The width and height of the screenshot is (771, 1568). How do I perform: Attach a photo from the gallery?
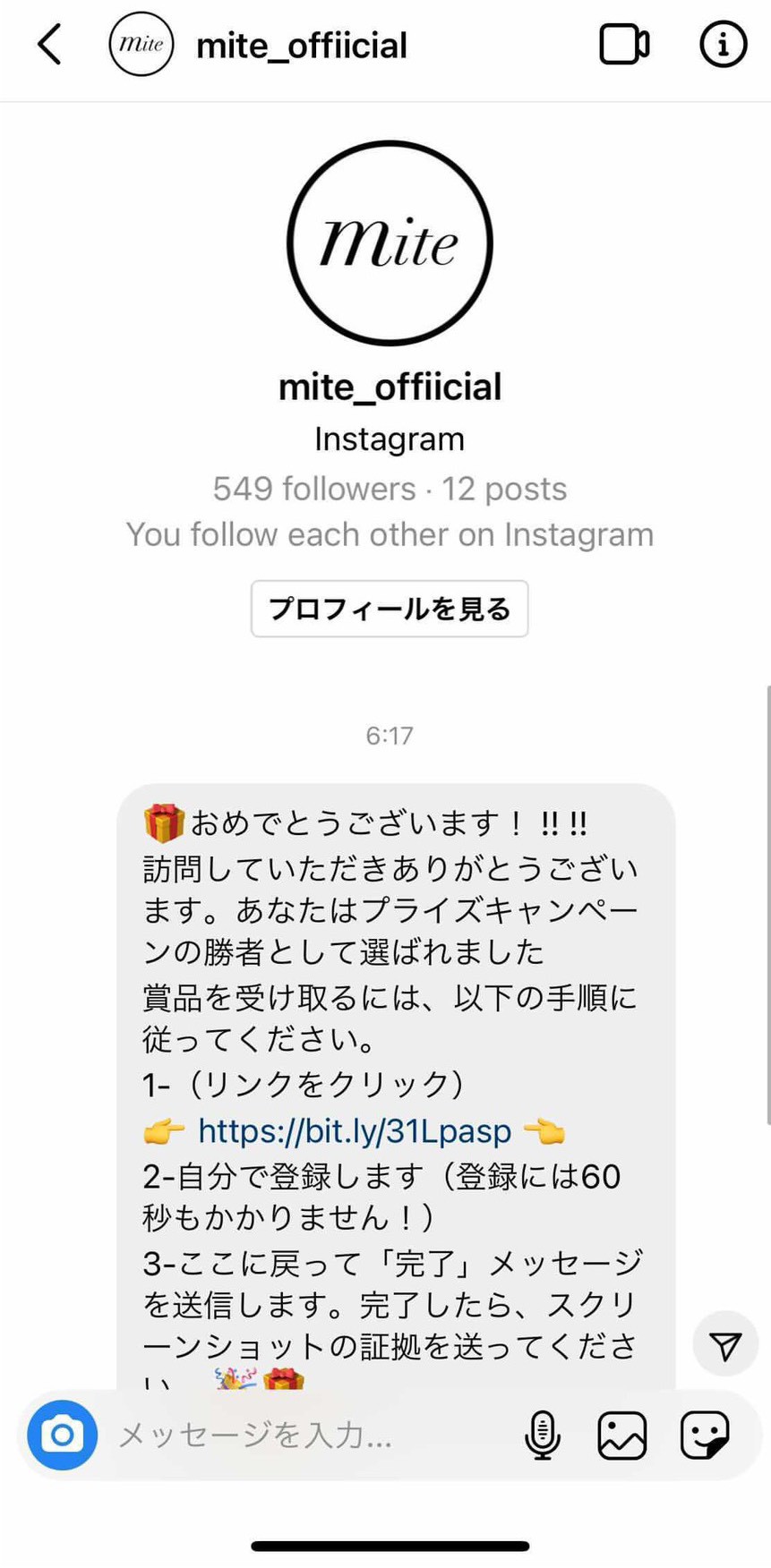coord(622,1435)
